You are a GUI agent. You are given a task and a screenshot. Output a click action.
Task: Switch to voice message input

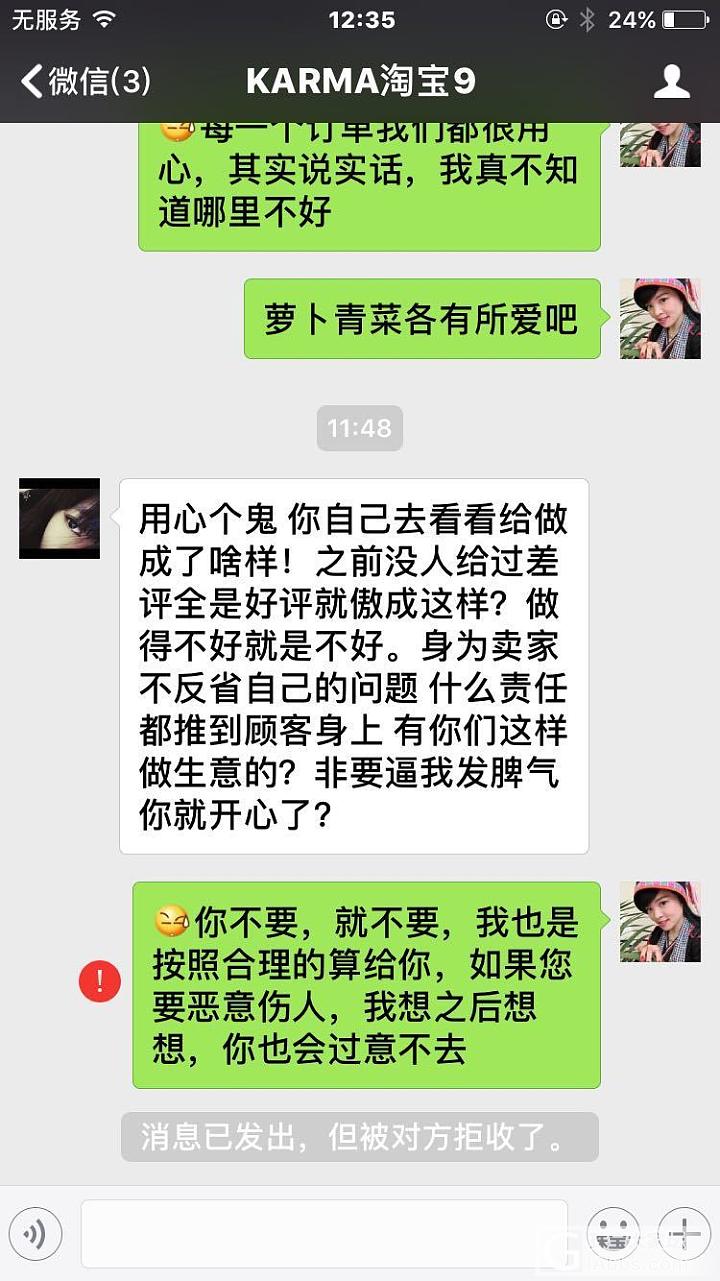(x=35, y=1236)
